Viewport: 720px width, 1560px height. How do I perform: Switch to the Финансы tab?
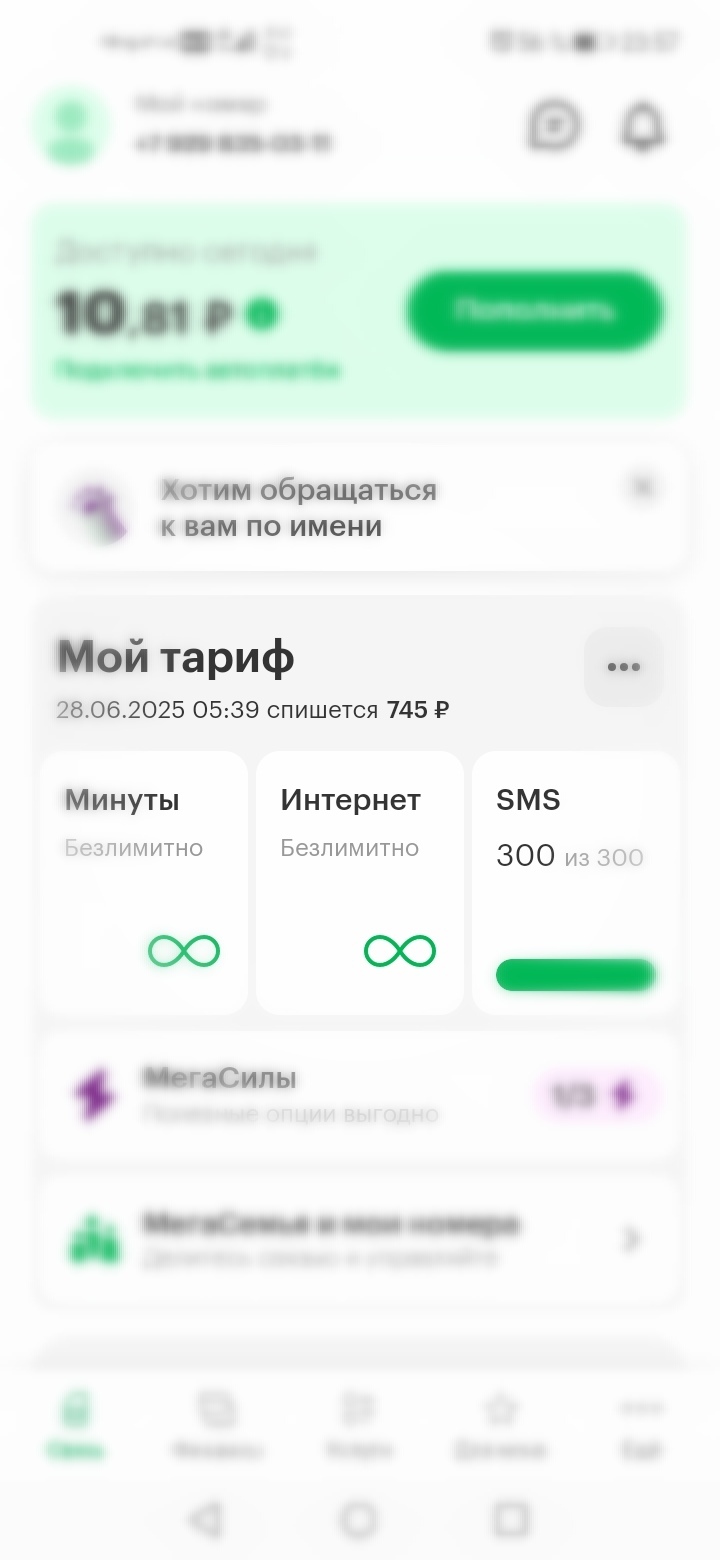point(217,1425)
